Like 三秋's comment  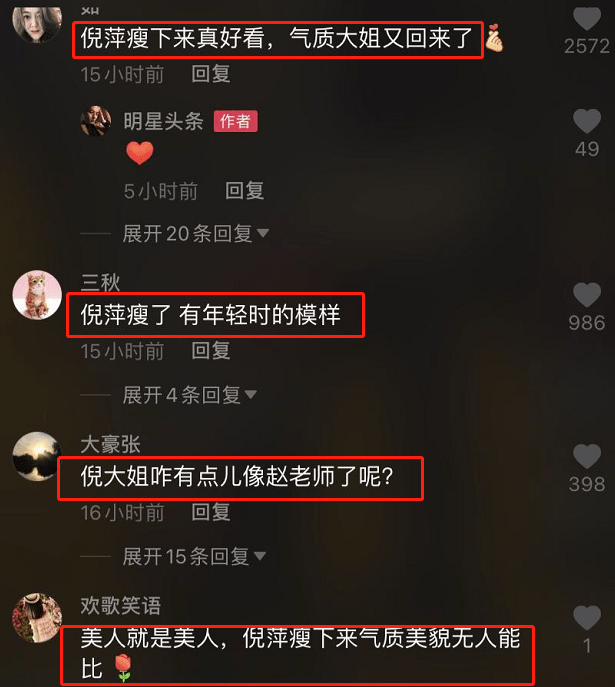[586, 295]
